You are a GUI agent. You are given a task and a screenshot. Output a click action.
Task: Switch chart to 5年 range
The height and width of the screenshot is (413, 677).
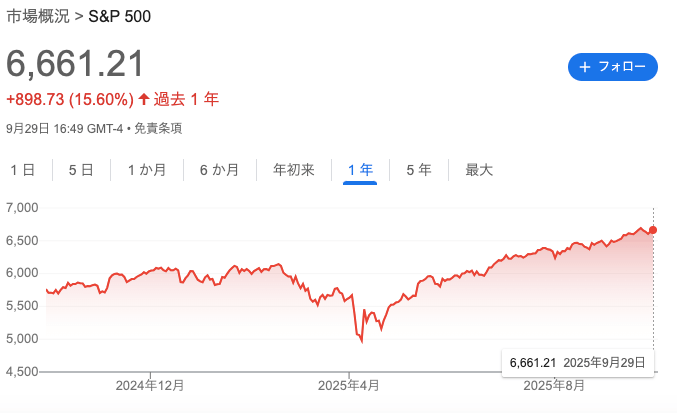419,170
